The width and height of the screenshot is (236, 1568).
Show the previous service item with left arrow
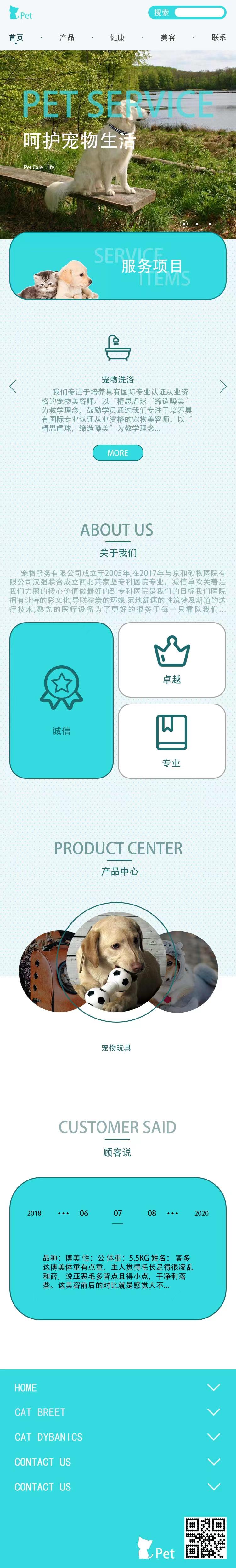coord(13,386)
